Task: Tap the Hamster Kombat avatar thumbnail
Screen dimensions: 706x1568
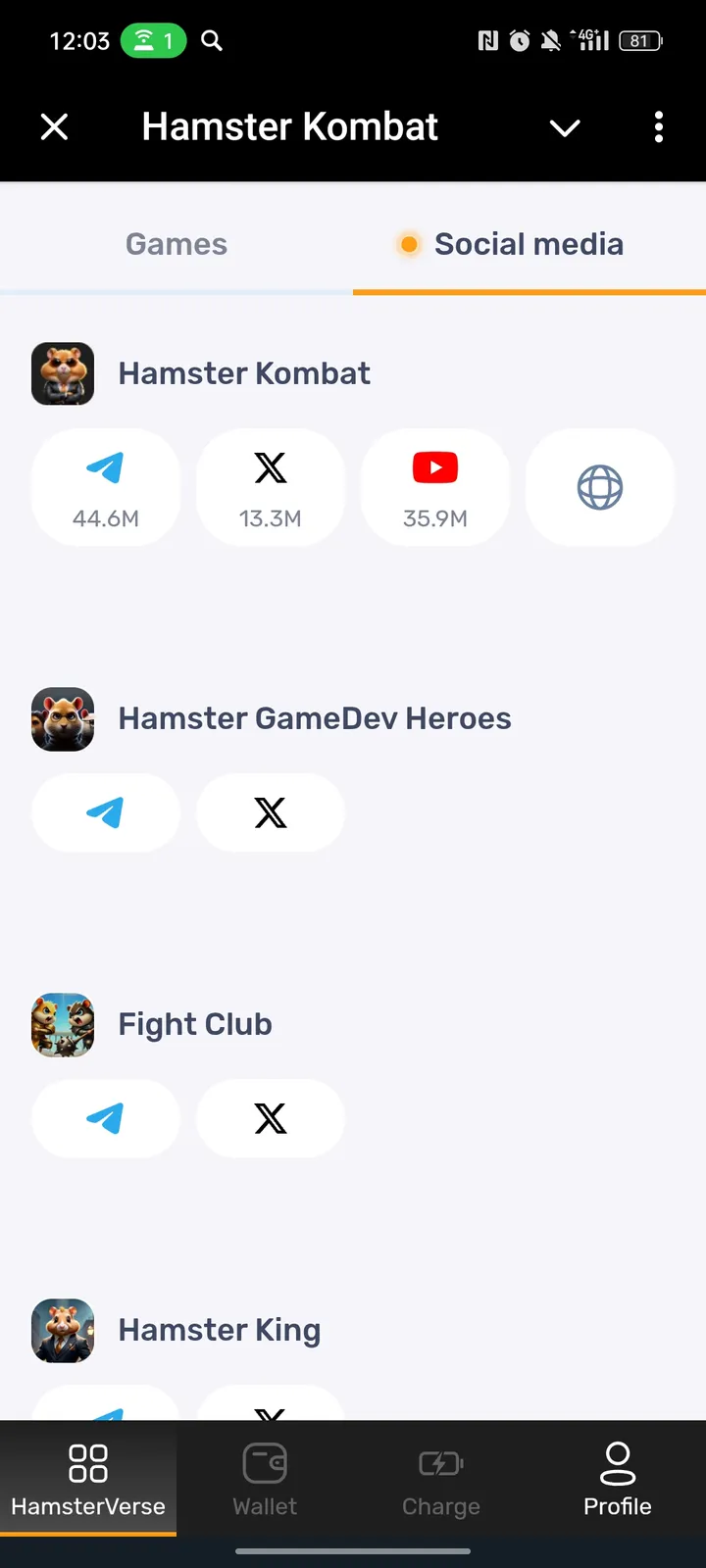Action: click(x=63, y=373)
